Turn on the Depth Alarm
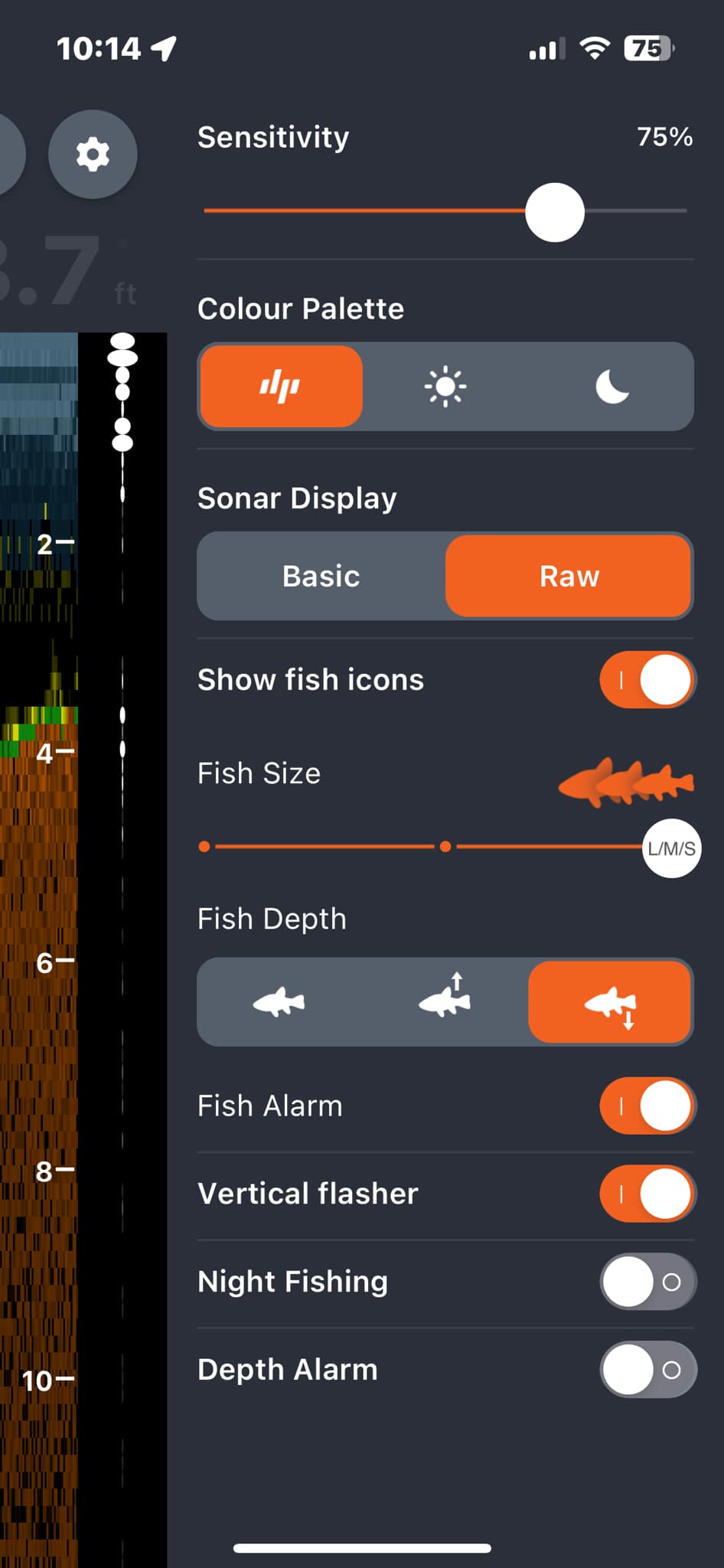Image resolution: width=724 pixels, height=1568 pixels. click(647, 1370)
